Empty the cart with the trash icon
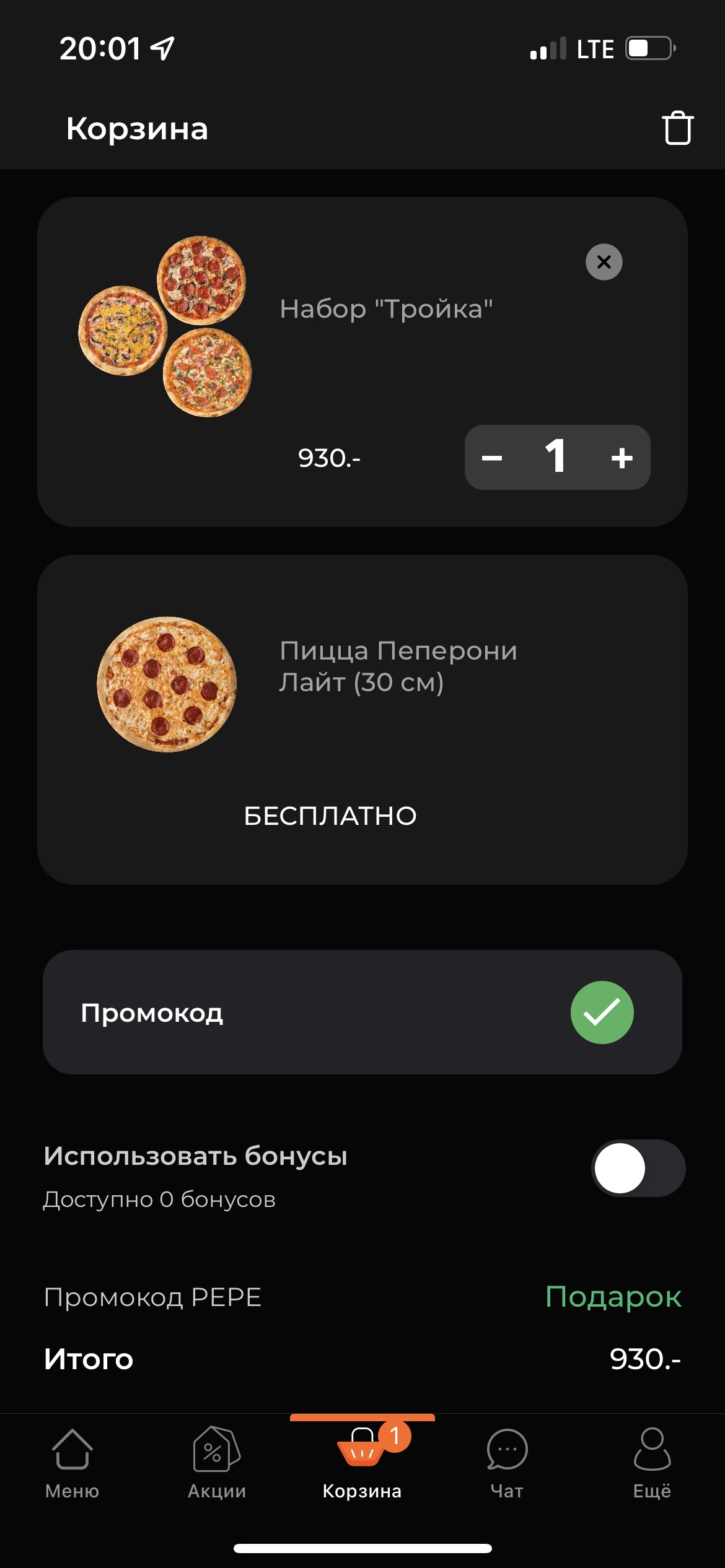Screen dimensions: 725x1568 coord(677,128)
